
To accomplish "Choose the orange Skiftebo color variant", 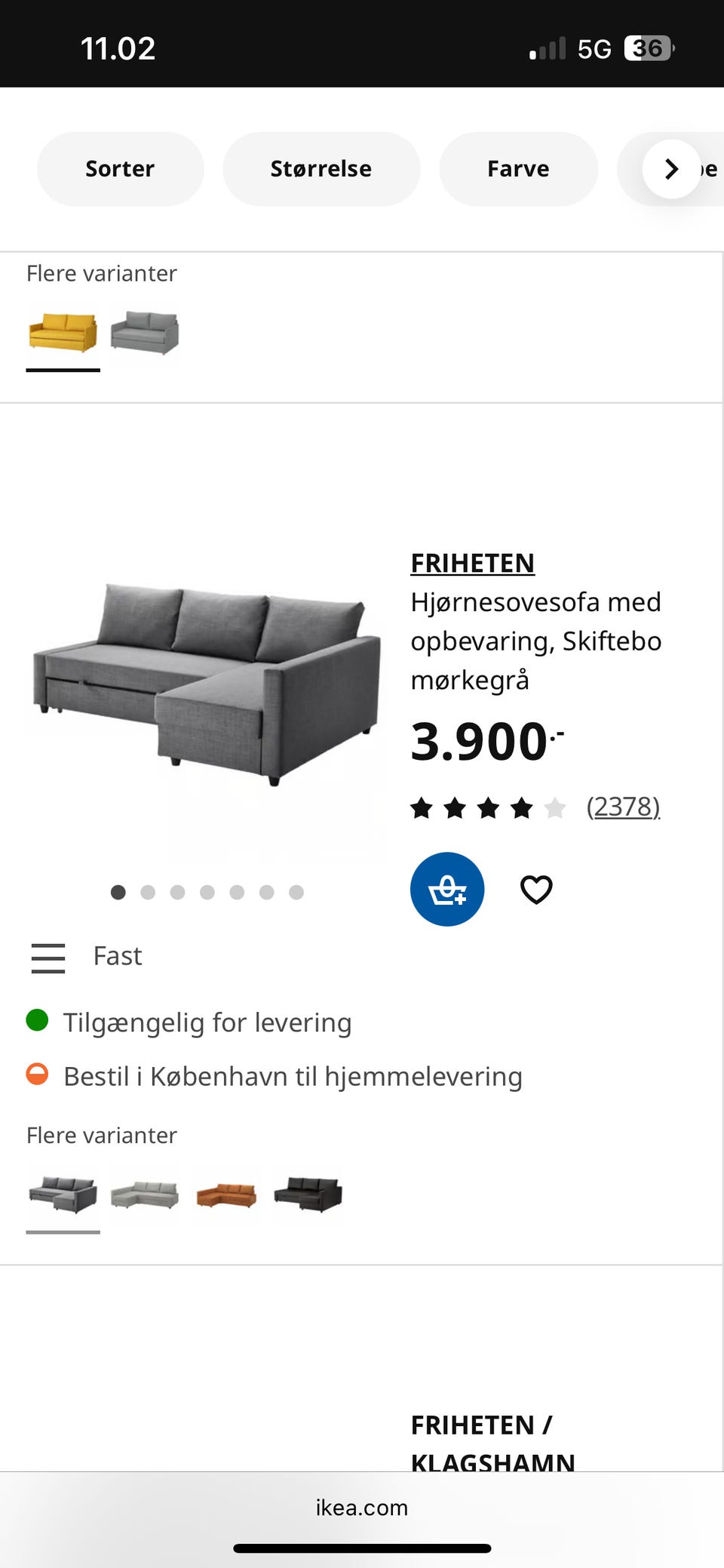I will tap(225, 1194).
